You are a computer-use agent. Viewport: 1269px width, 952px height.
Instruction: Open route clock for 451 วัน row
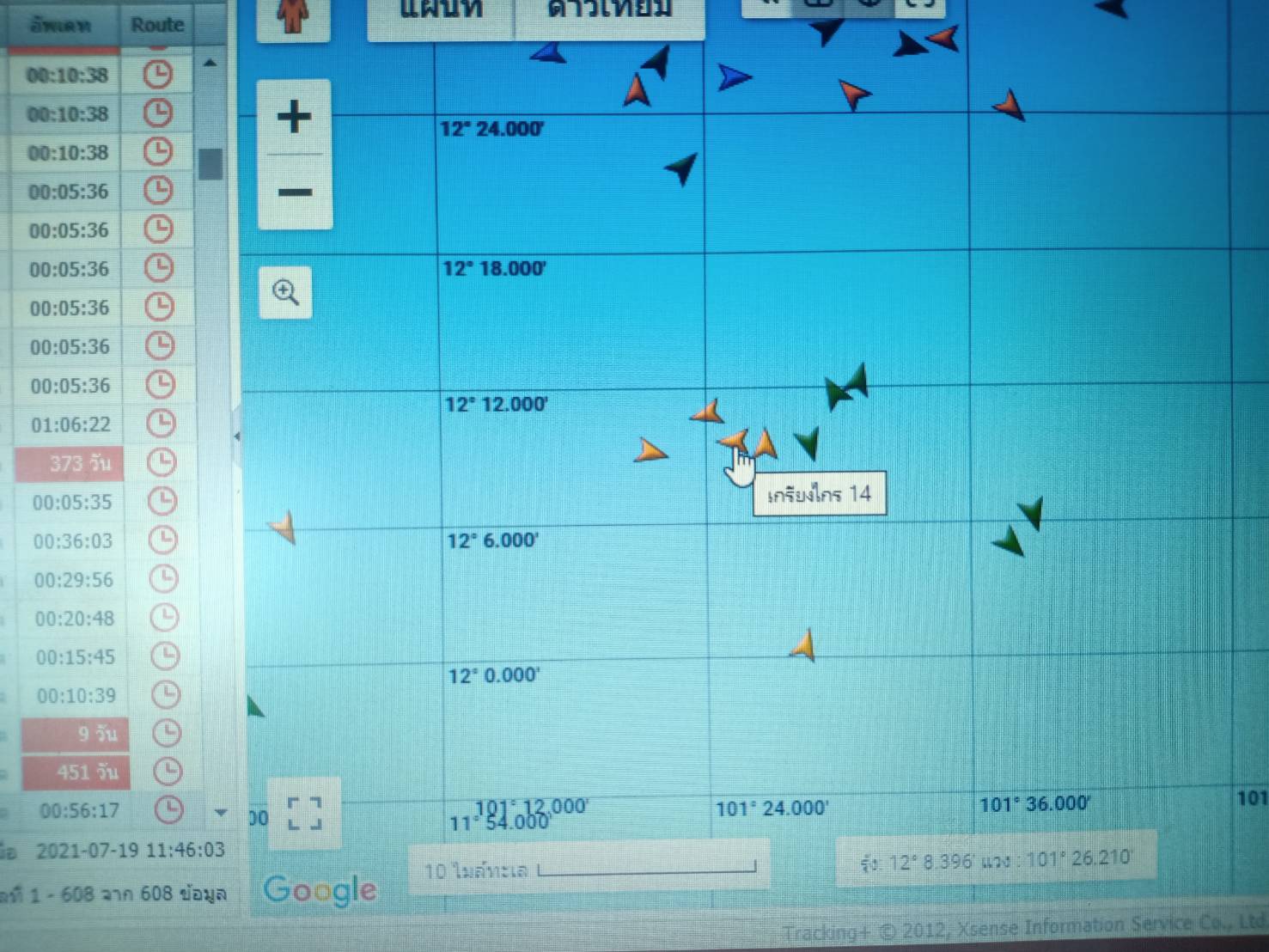pyautogui.click(x=167, y=772)
